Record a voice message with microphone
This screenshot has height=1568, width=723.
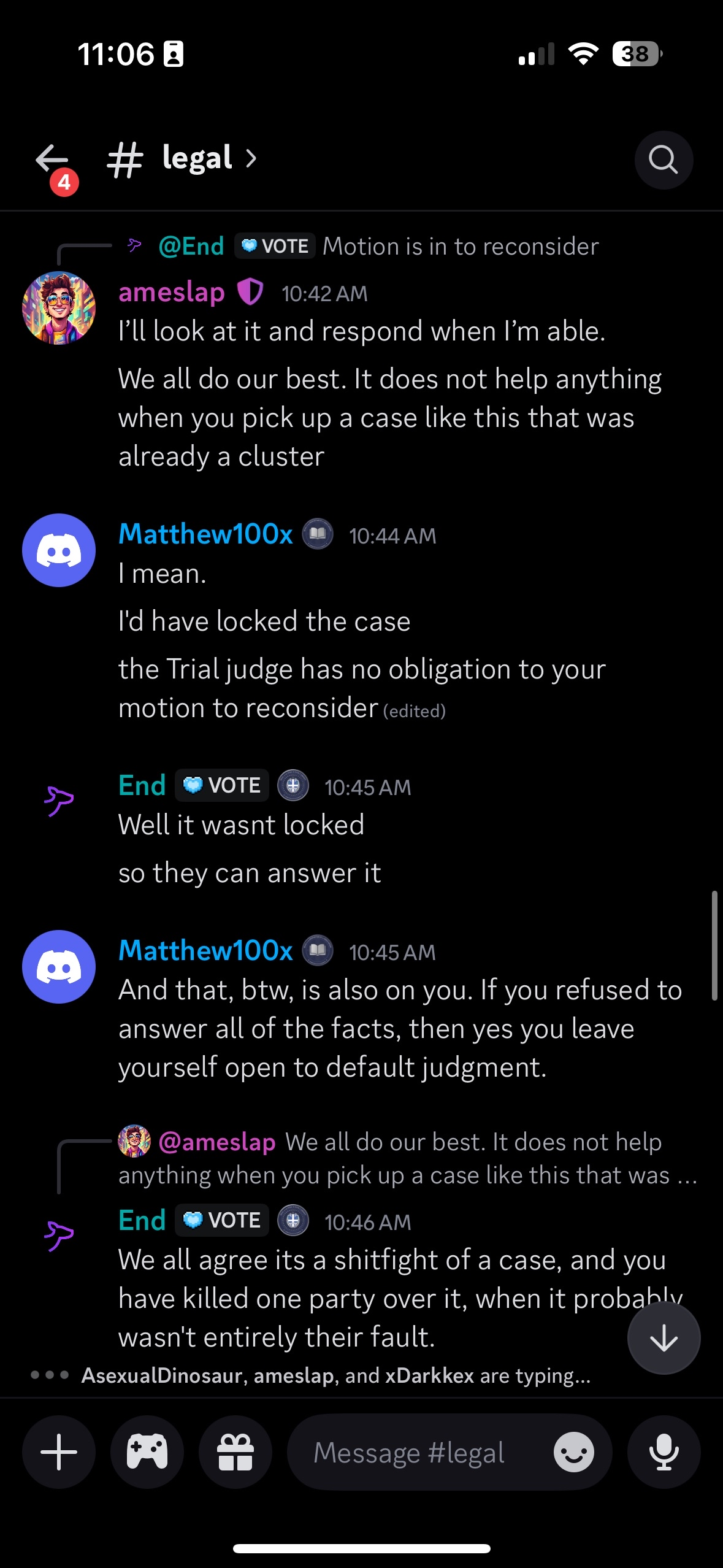(664, 1452)
